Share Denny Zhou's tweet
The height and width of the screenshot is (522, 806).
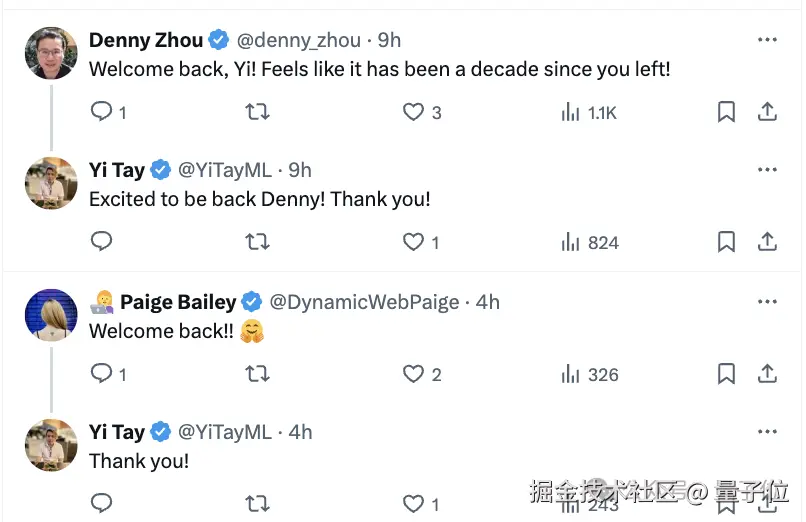(767, 112)
